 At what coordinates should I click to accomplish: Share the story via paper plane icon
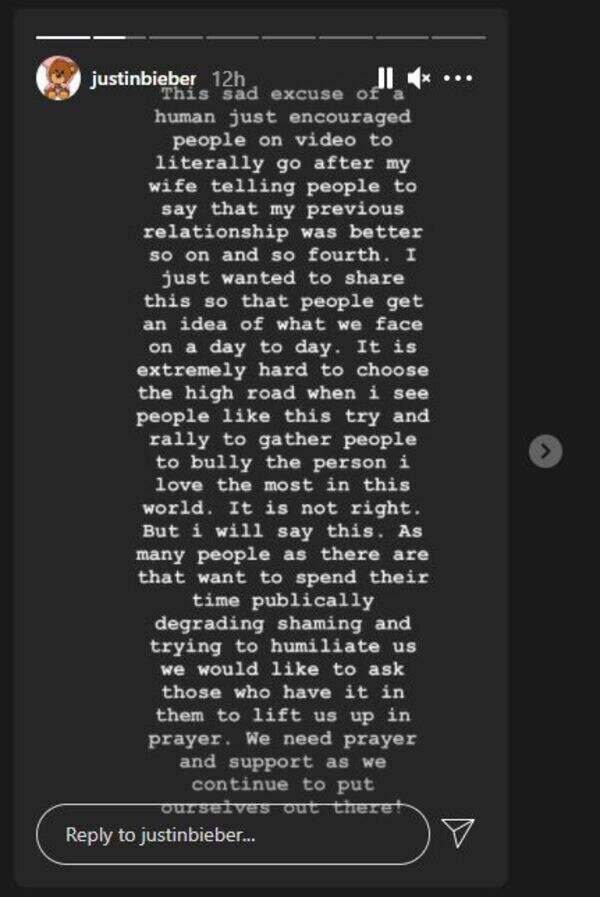point(457,833)
